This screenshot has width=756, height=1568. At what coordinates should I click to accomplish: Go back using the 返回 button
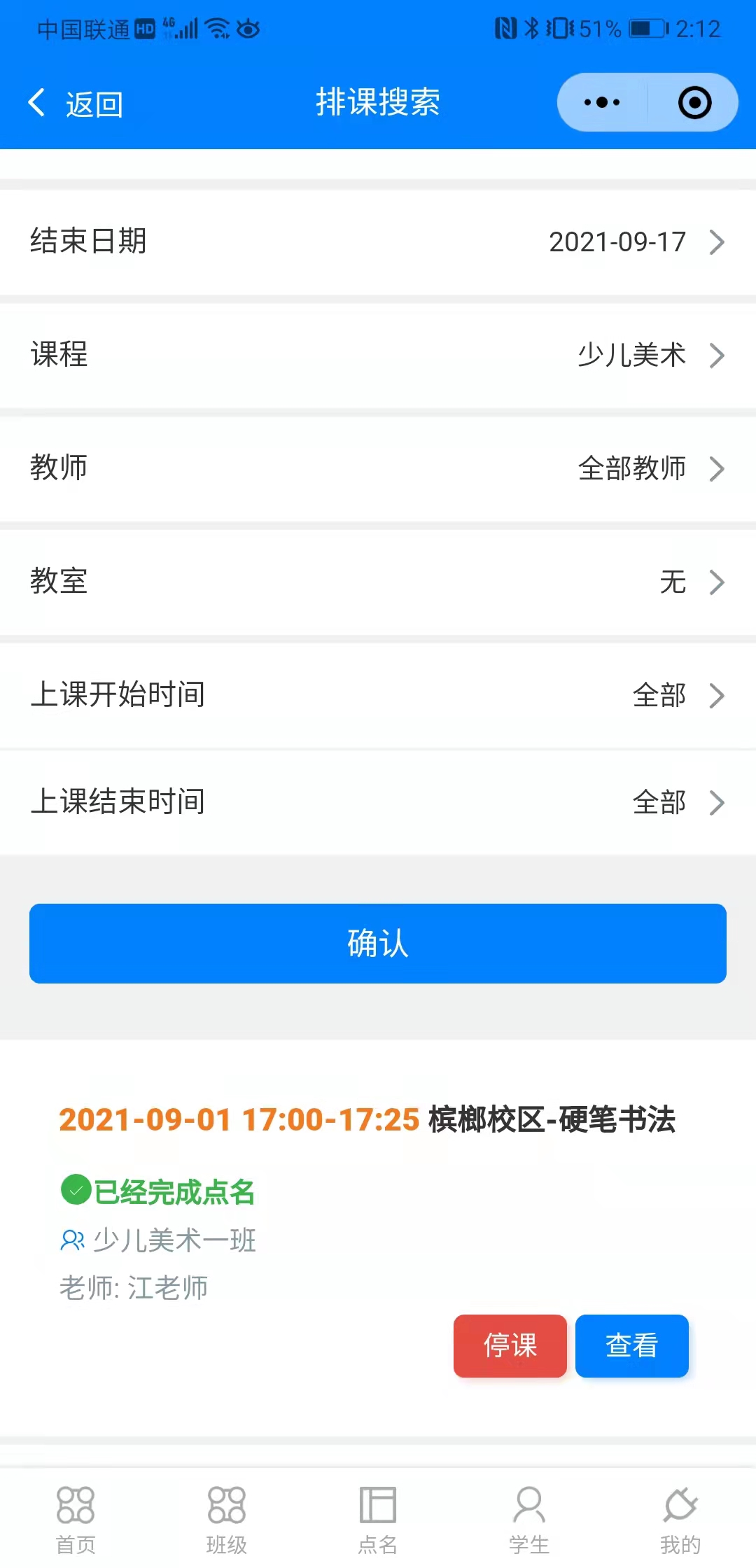(76, 104)
